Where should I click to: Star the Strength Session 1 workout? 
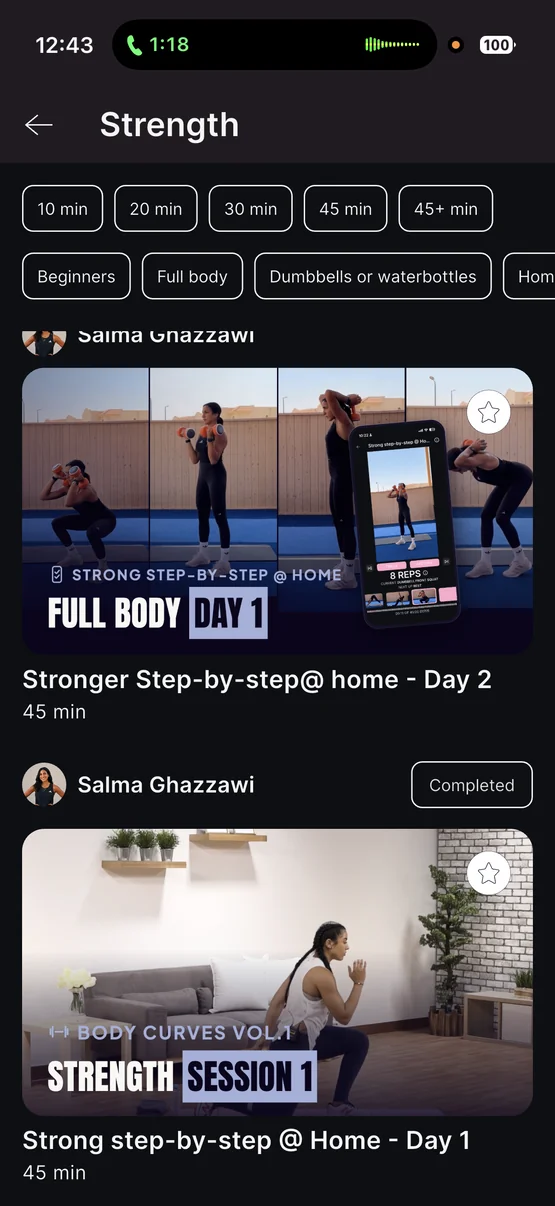point(488,873)
